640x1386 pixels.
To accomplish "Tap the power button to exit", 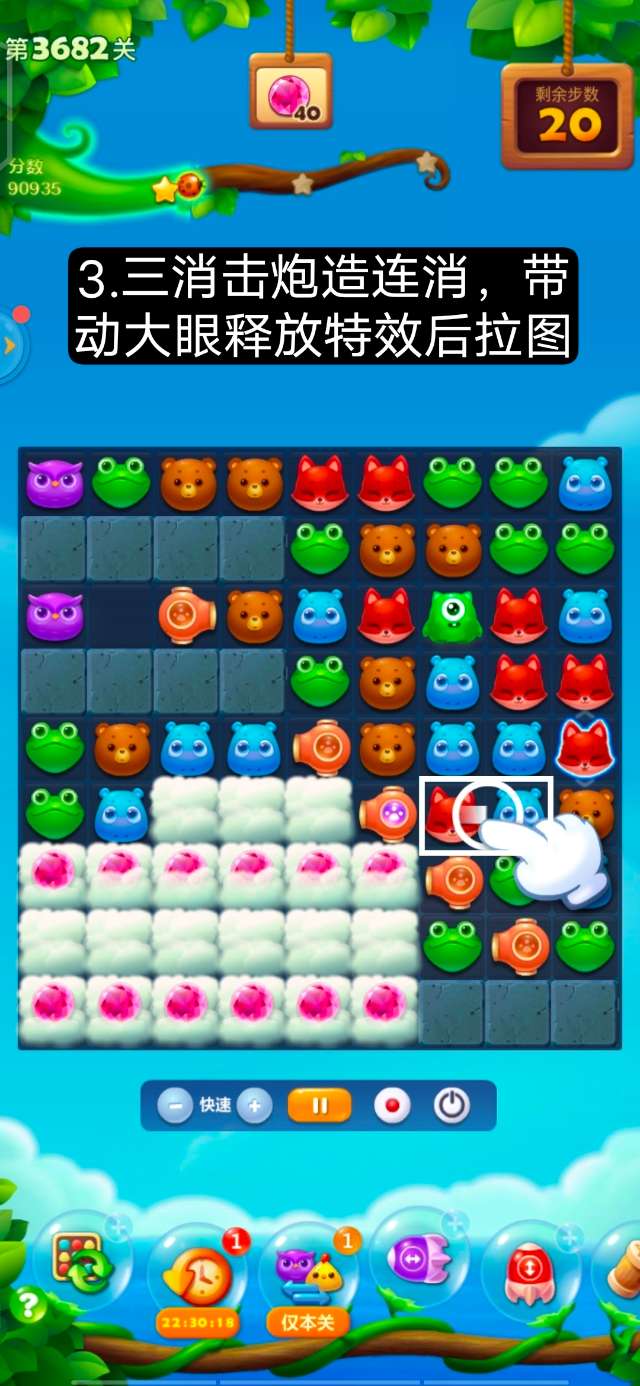I will point(452,1106).
